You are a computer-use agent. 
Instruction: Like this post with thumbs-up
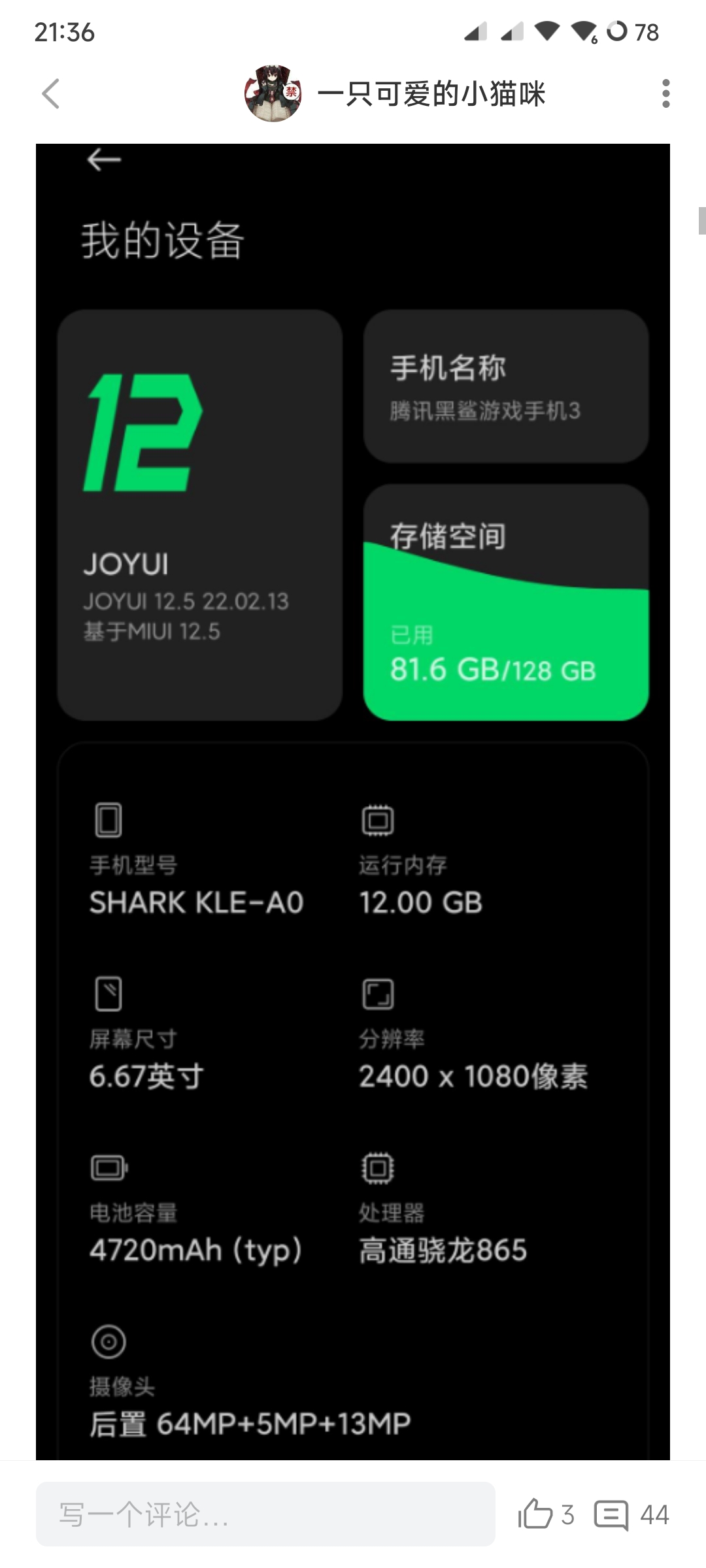pos(546,1514)
